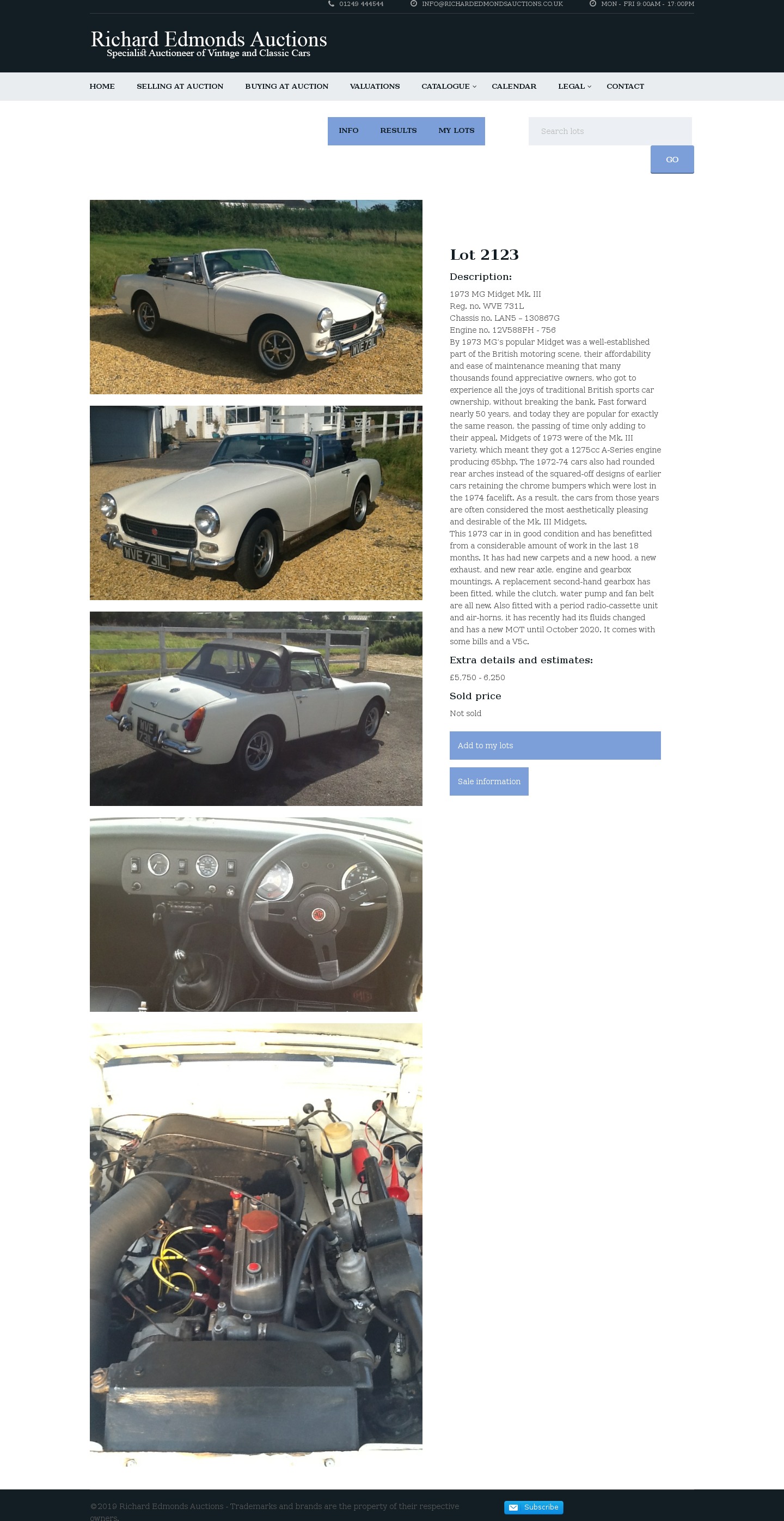
Task: Enlarge the dashboard interior photo
Action: pyautogui.click(x=256, y=914)
